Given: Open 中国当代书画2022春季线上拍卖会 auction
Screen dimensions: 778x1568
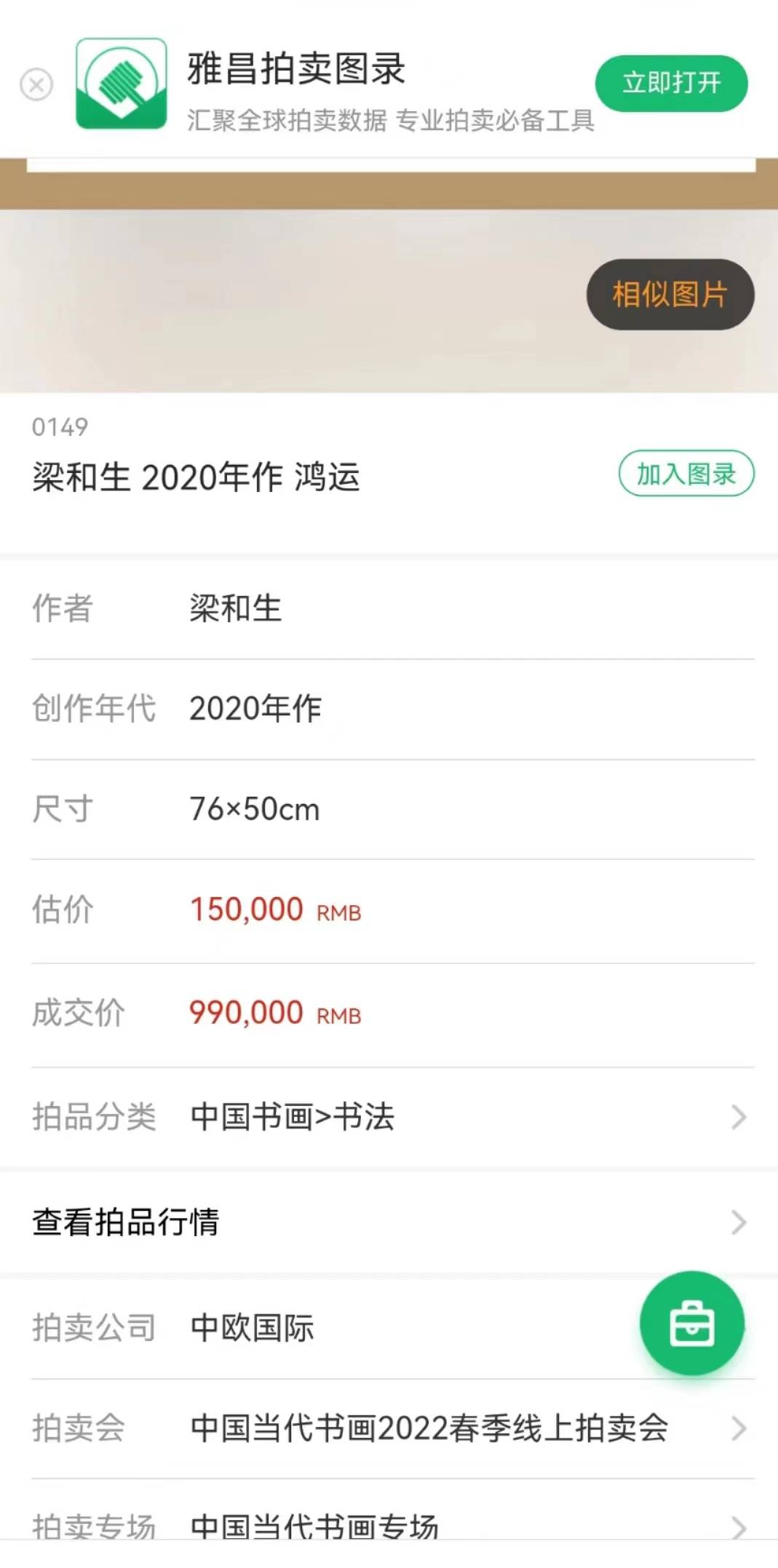Looking at the screenshot, I should click(x=429, y=1428).
